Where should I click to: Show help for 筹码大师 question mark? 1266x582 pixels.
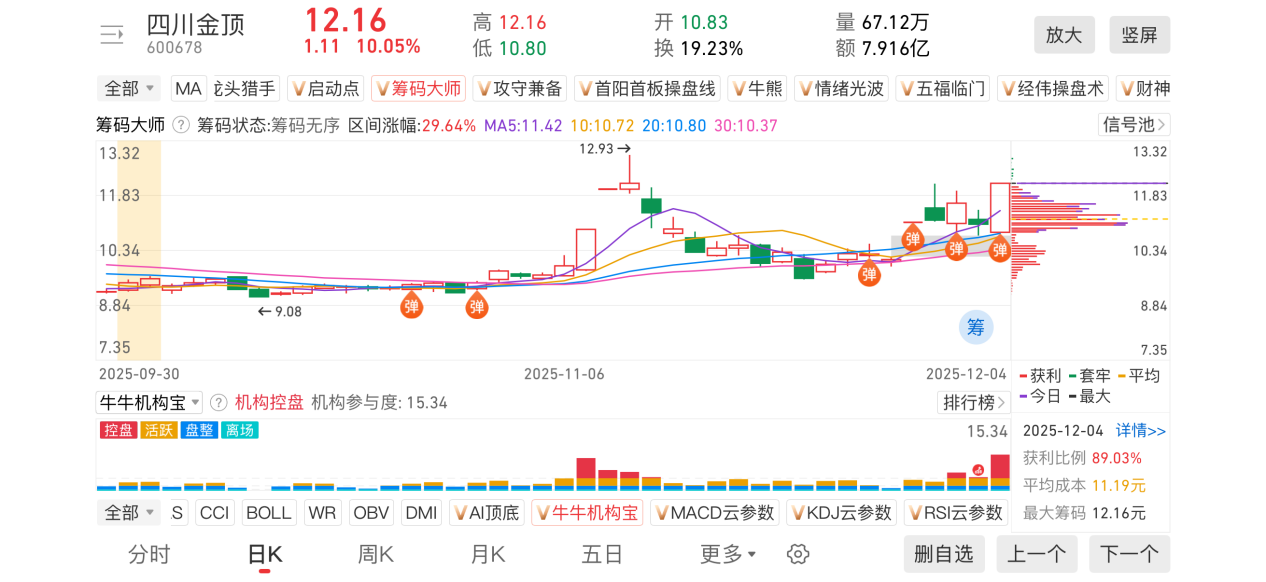click(181, 125)
